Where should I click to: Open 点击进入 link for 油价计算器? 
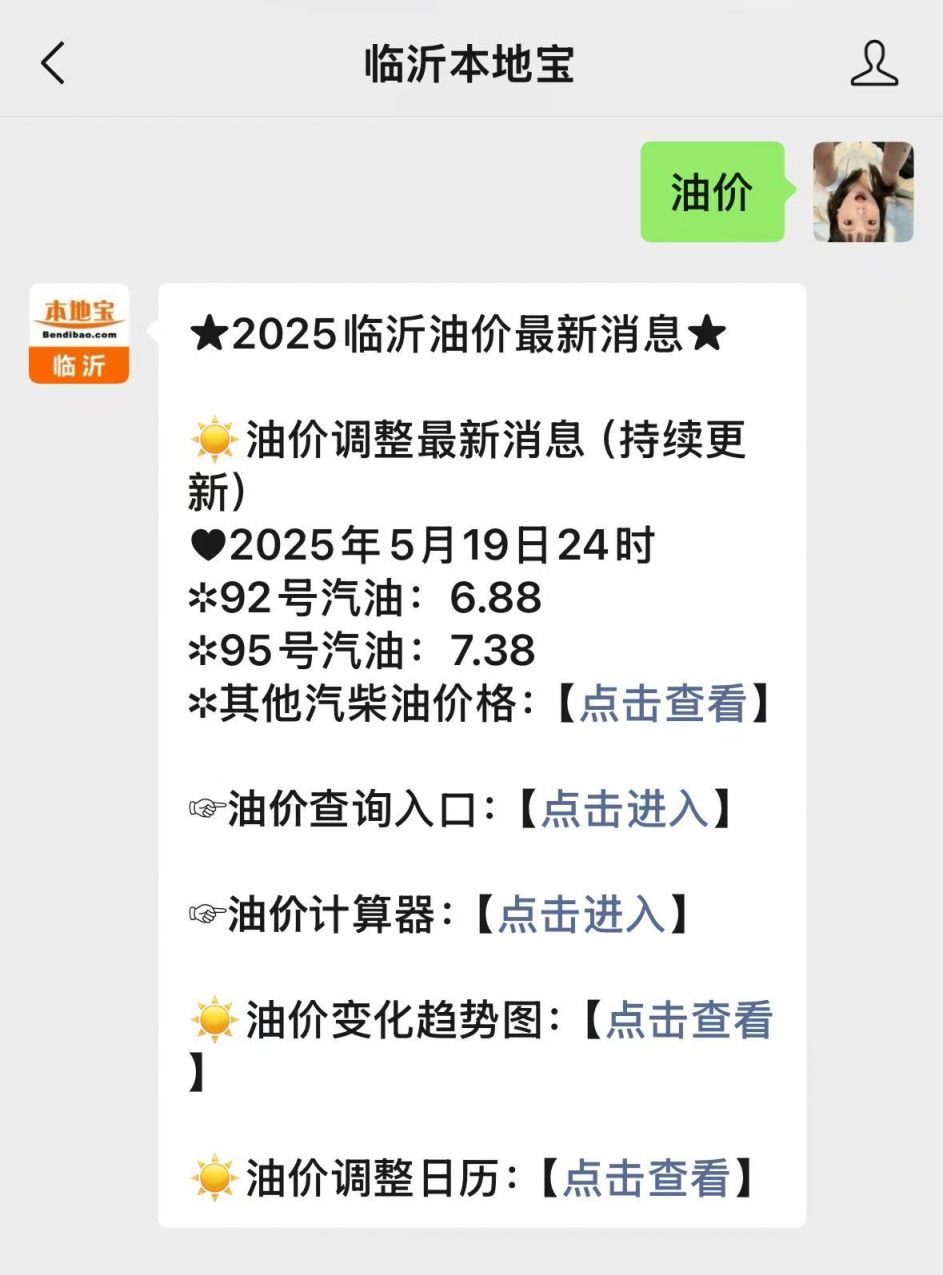click(x=581, y=914)
